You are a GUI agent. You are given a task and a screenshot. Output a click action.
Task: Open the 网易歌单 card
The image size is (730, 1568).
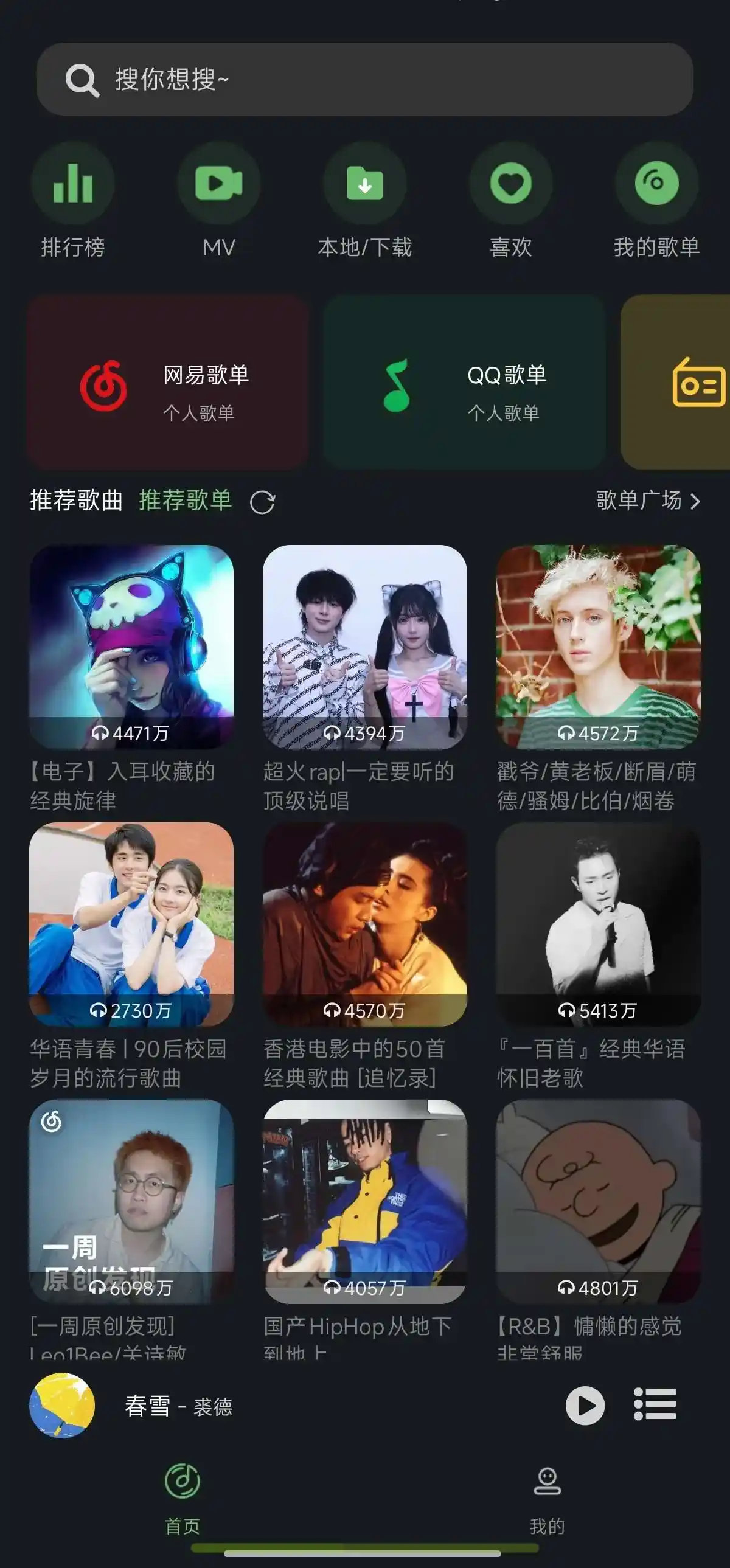point(167,382)
